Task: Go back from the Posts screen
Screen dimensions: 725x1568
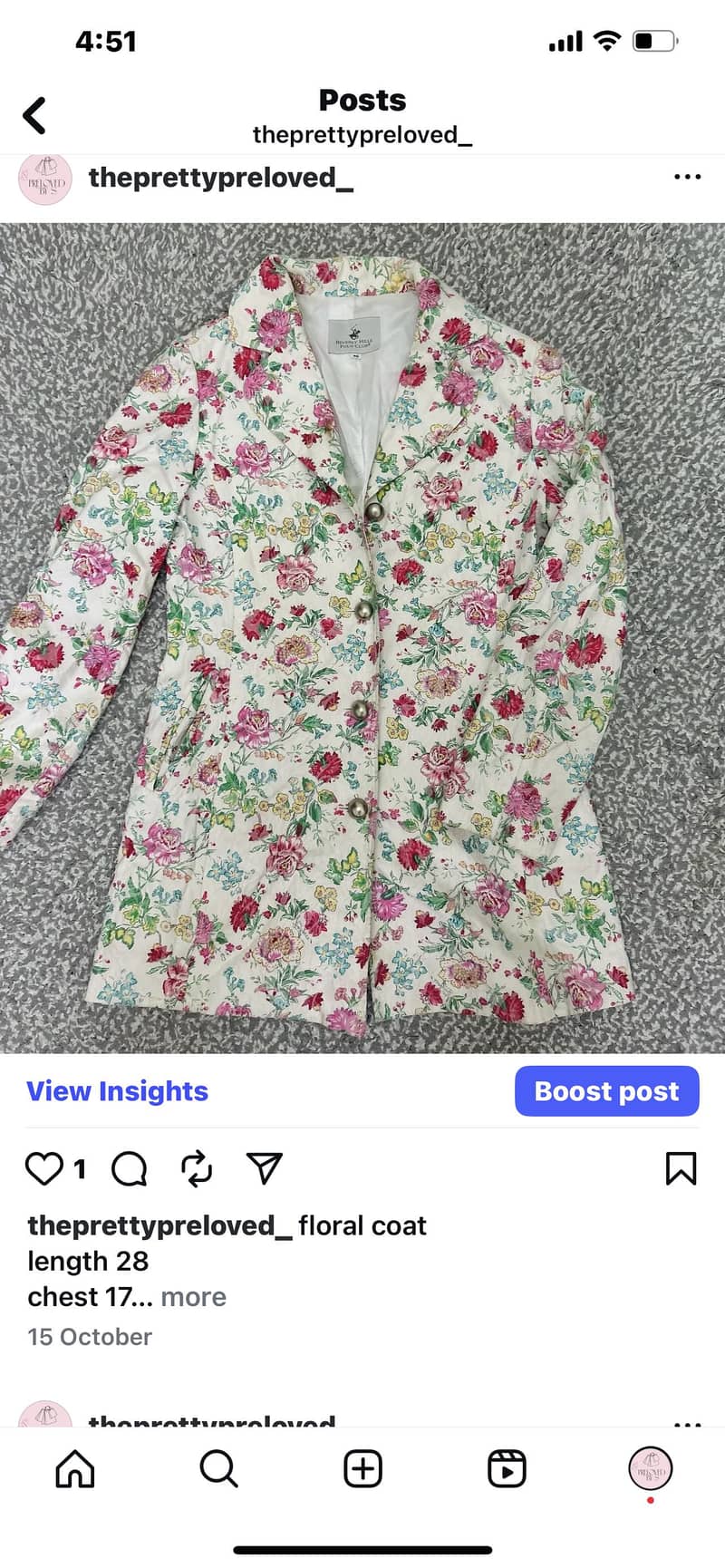Action: pos(34,115)
